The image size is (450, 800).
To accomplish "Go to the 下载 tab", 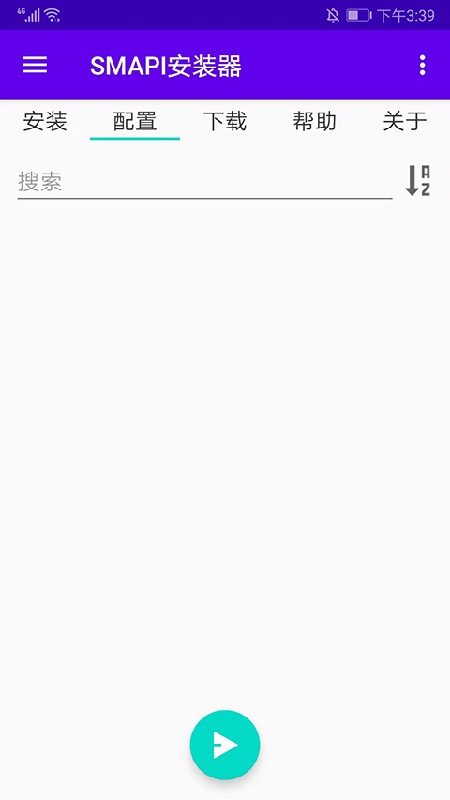I will (x=224, y=122).
